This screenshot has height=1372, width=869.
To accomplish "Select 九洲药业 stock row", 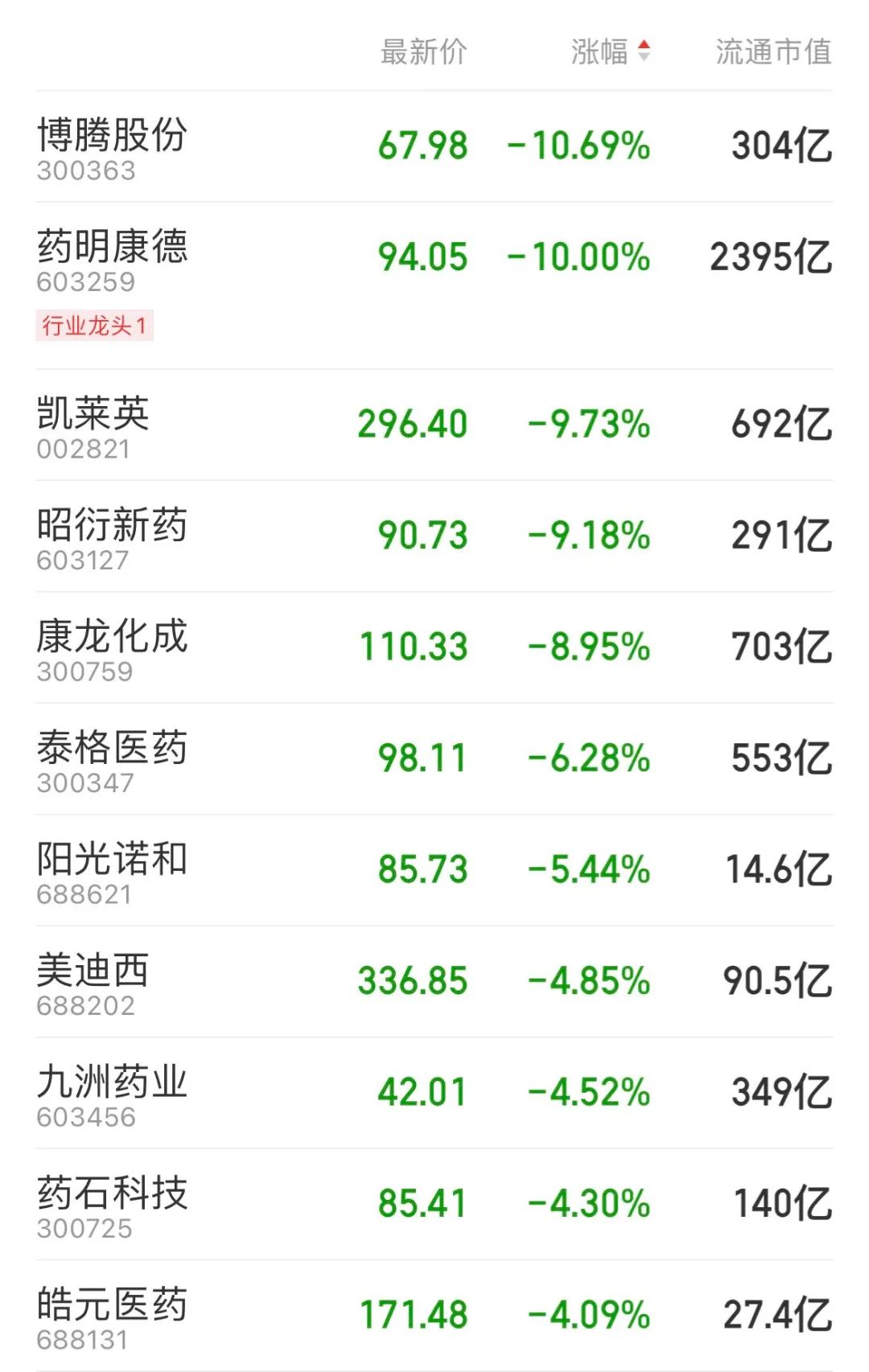I will click(434, 1093).
